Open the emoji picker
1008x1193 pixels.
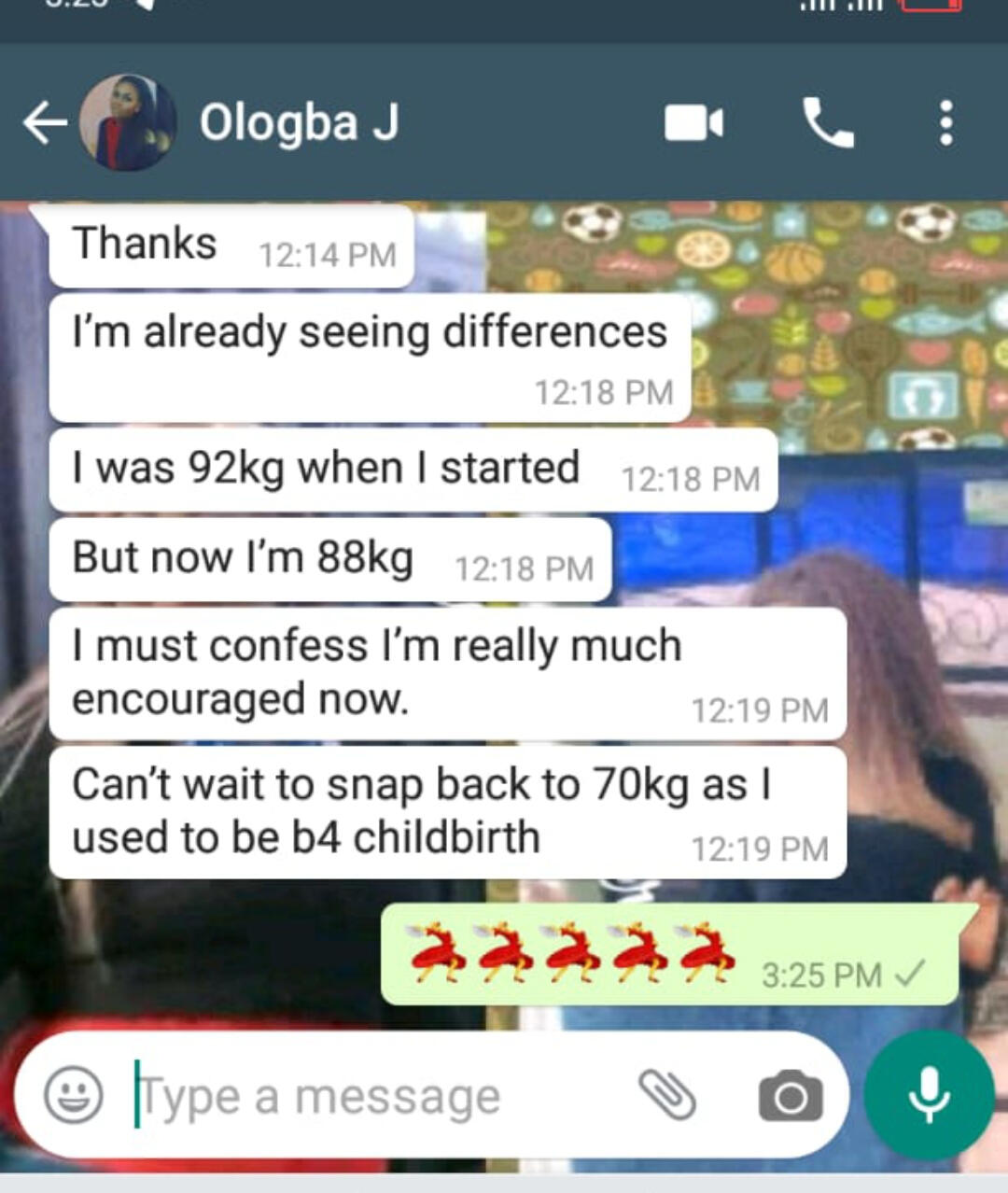click(x=74, y=1095)
